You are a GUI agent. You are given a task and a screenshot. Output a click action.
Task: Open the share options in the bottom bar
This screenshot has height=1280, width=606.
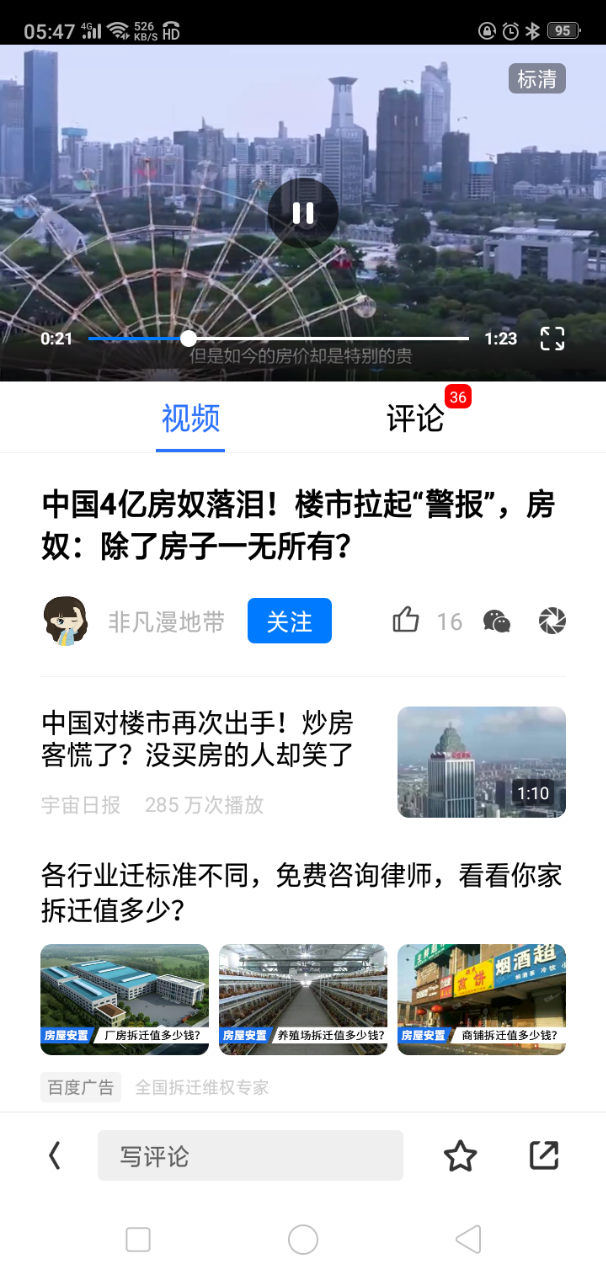[x=543, y=1156]
